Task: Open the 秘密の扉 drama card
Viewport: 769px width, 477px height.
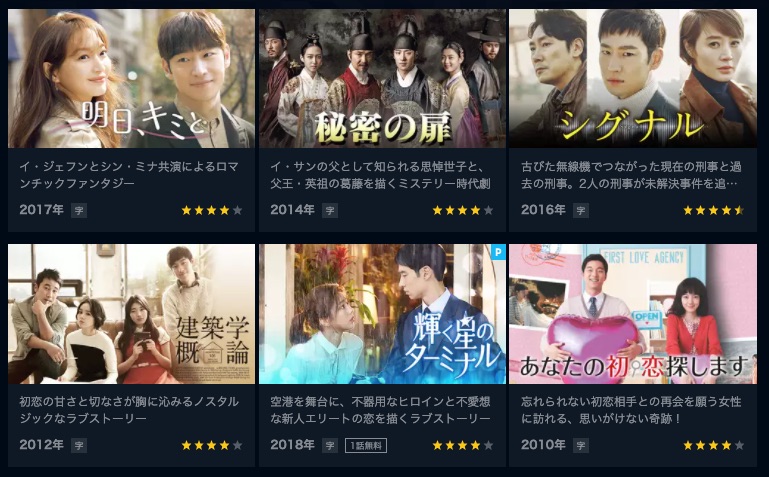Action: point(382,80)
